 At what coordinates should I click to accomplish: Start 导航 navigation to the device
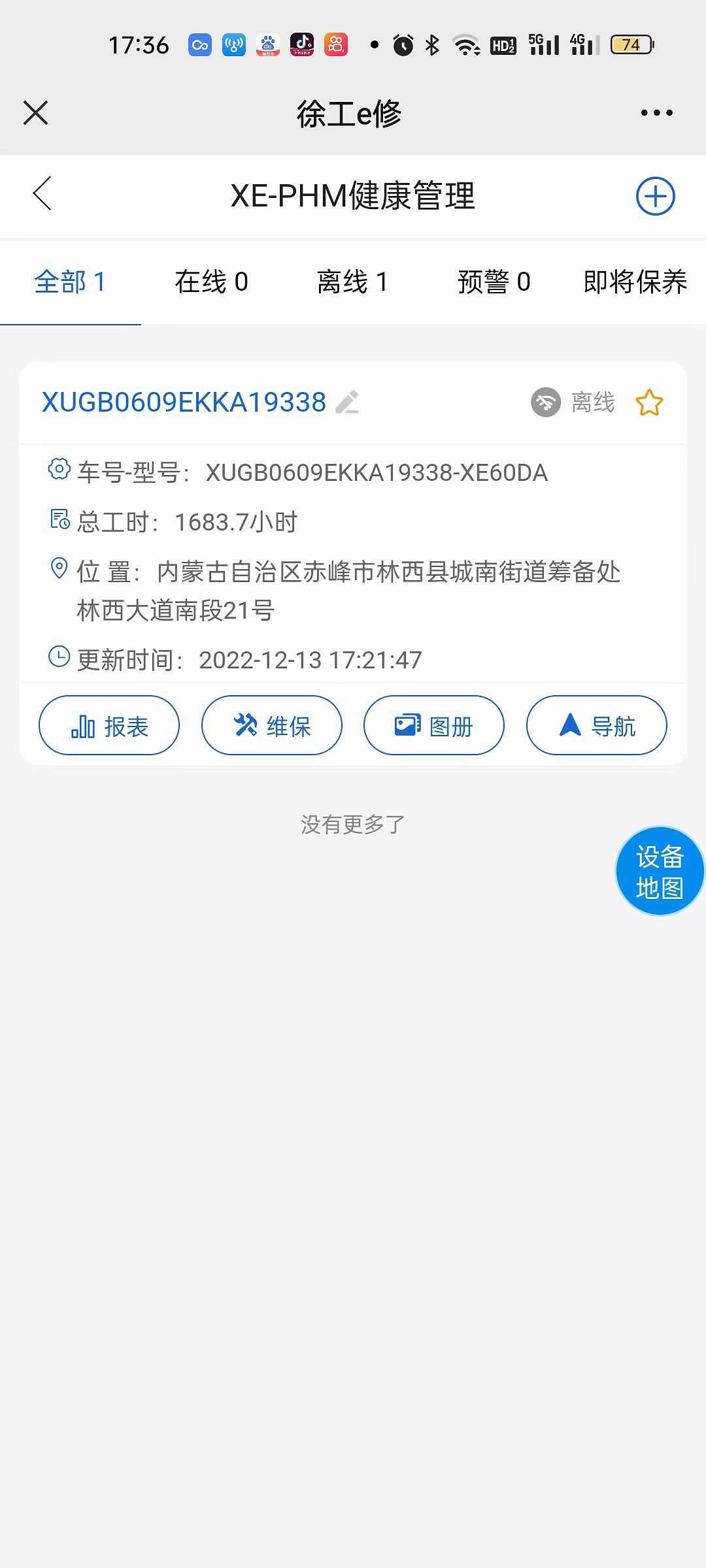tap(597, 726)
